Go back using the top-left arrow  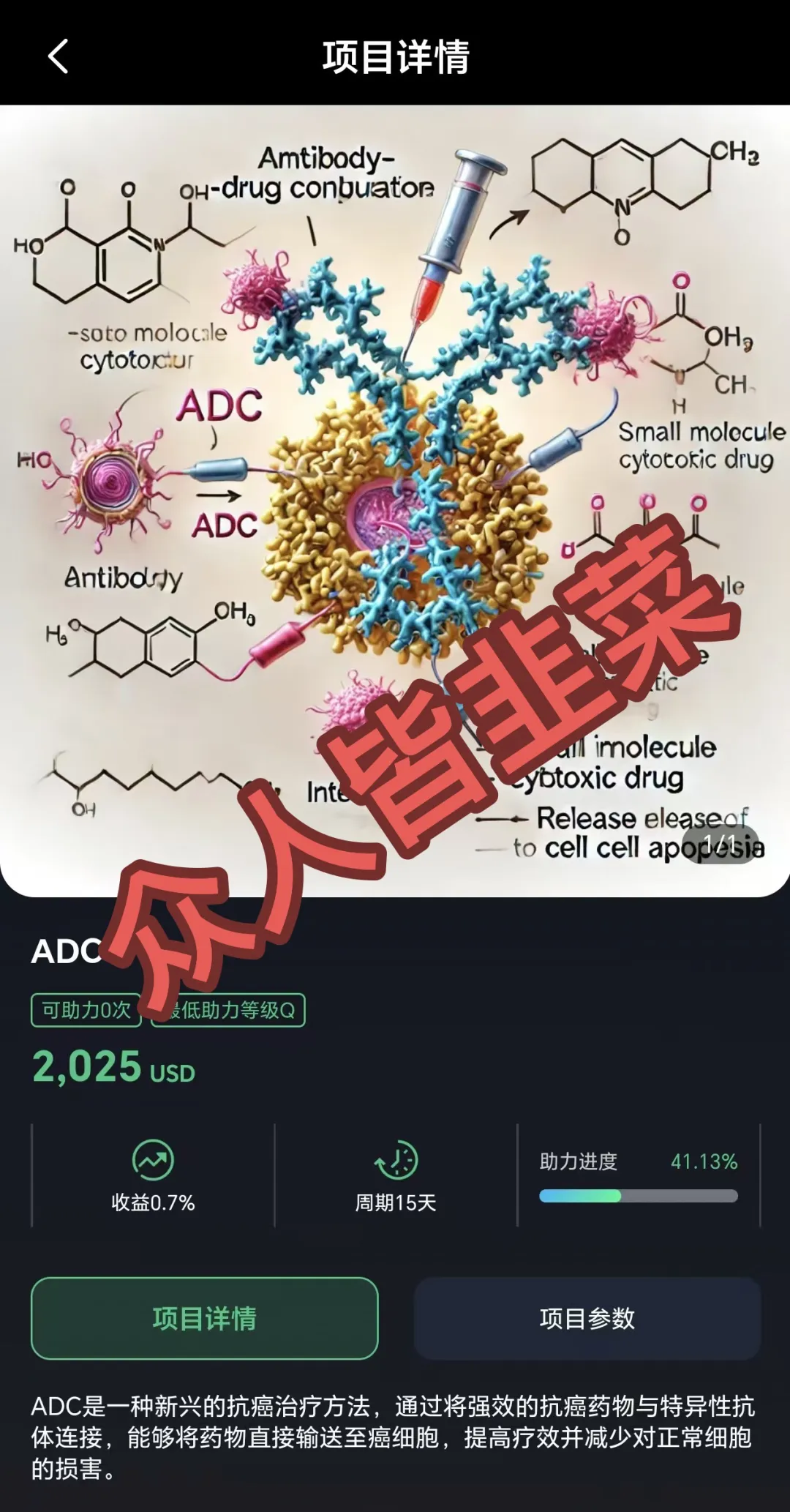tap(59, 56)
